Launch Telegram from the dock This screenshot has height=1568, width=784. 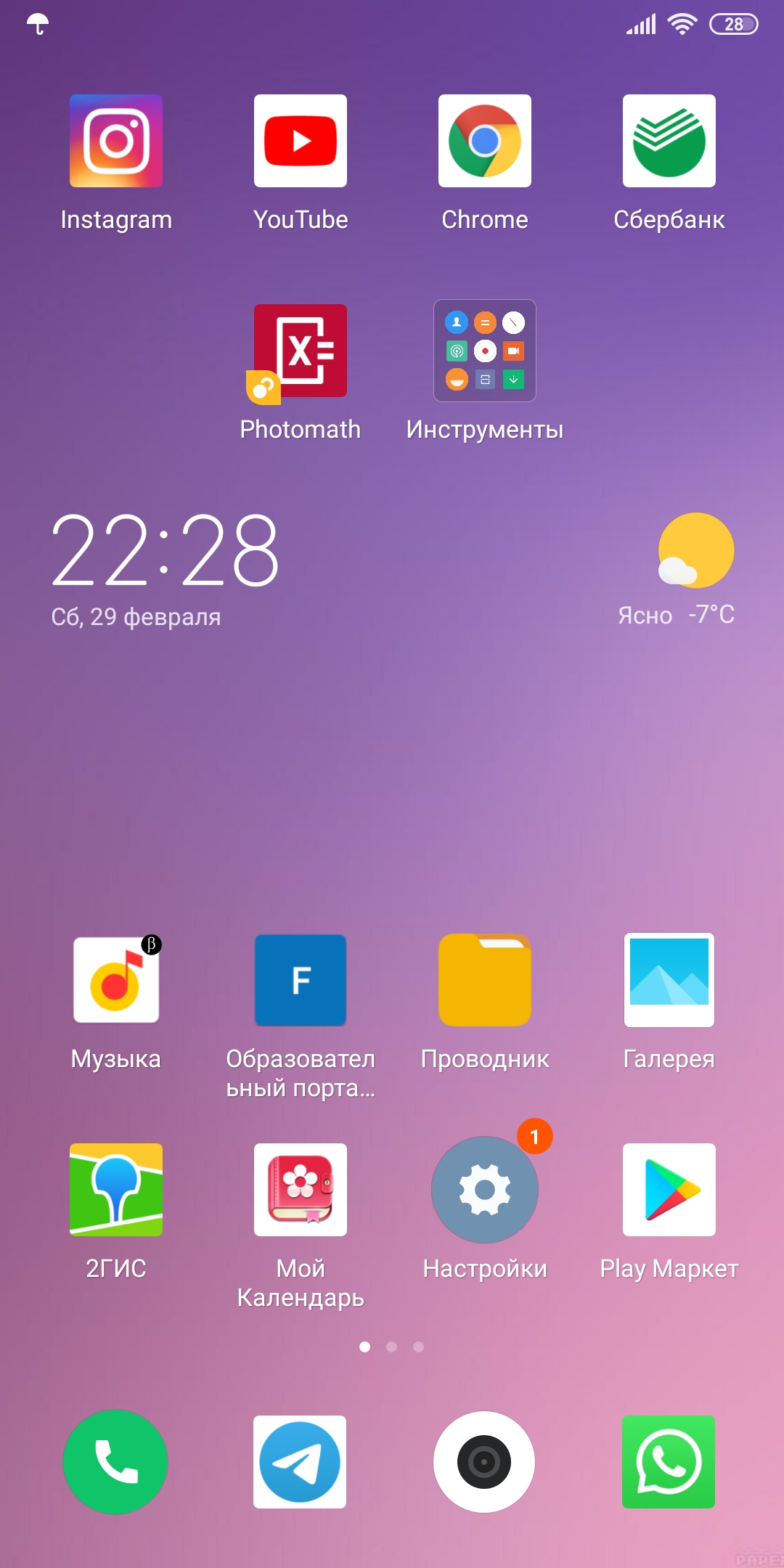300,1462
